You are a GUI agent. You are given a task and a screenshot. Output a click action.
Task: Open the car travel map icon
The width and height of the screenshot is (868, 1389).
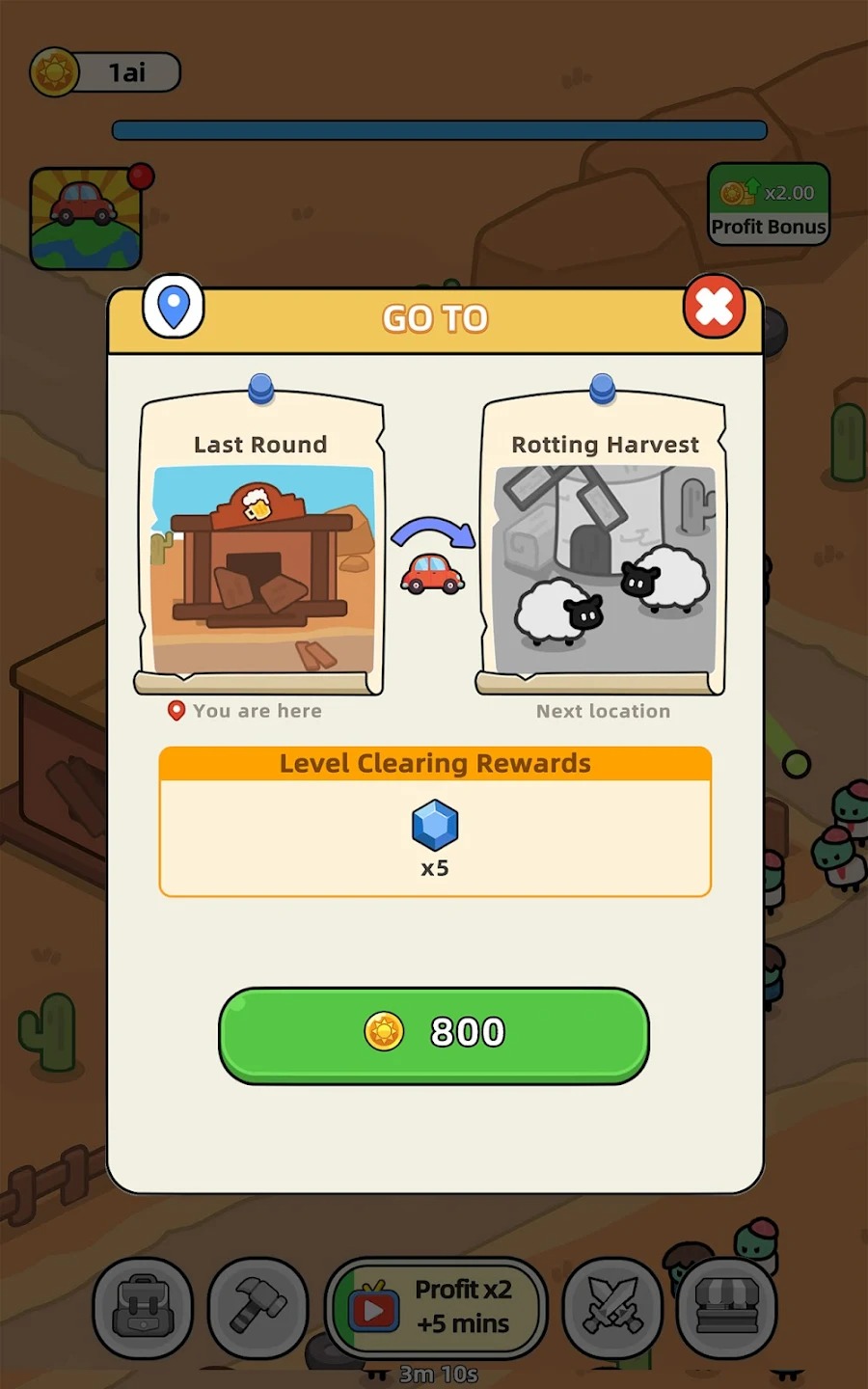click(86, 218)
